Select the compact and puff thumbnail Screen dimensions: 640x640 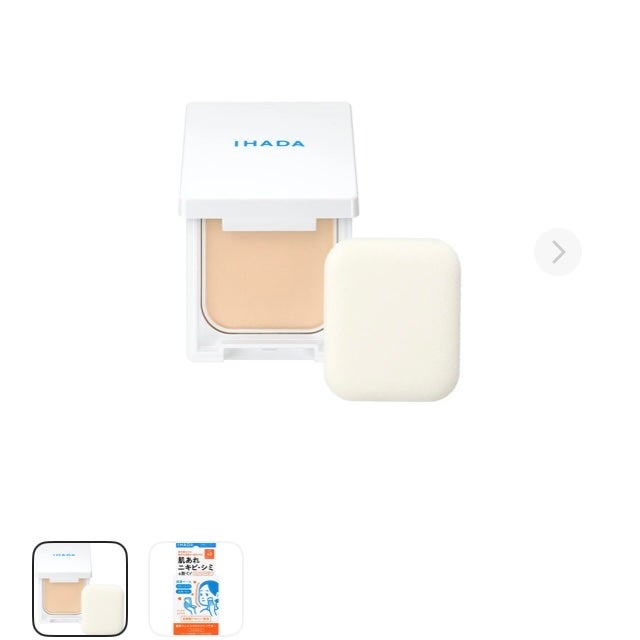pos(80,589)
